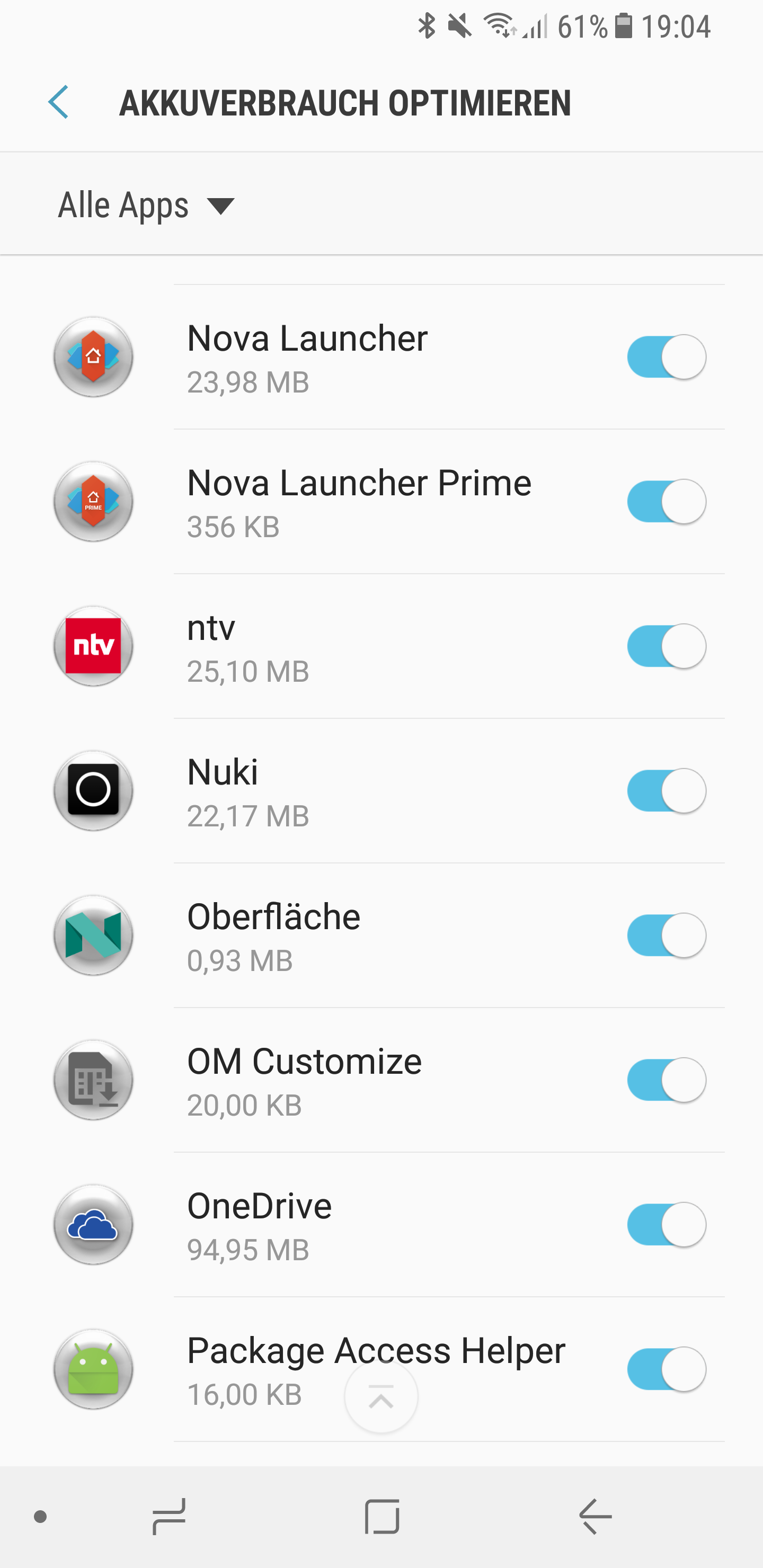Disable battery optimization for ntv
Screen dimensions: 763x1568
(666, 646)
